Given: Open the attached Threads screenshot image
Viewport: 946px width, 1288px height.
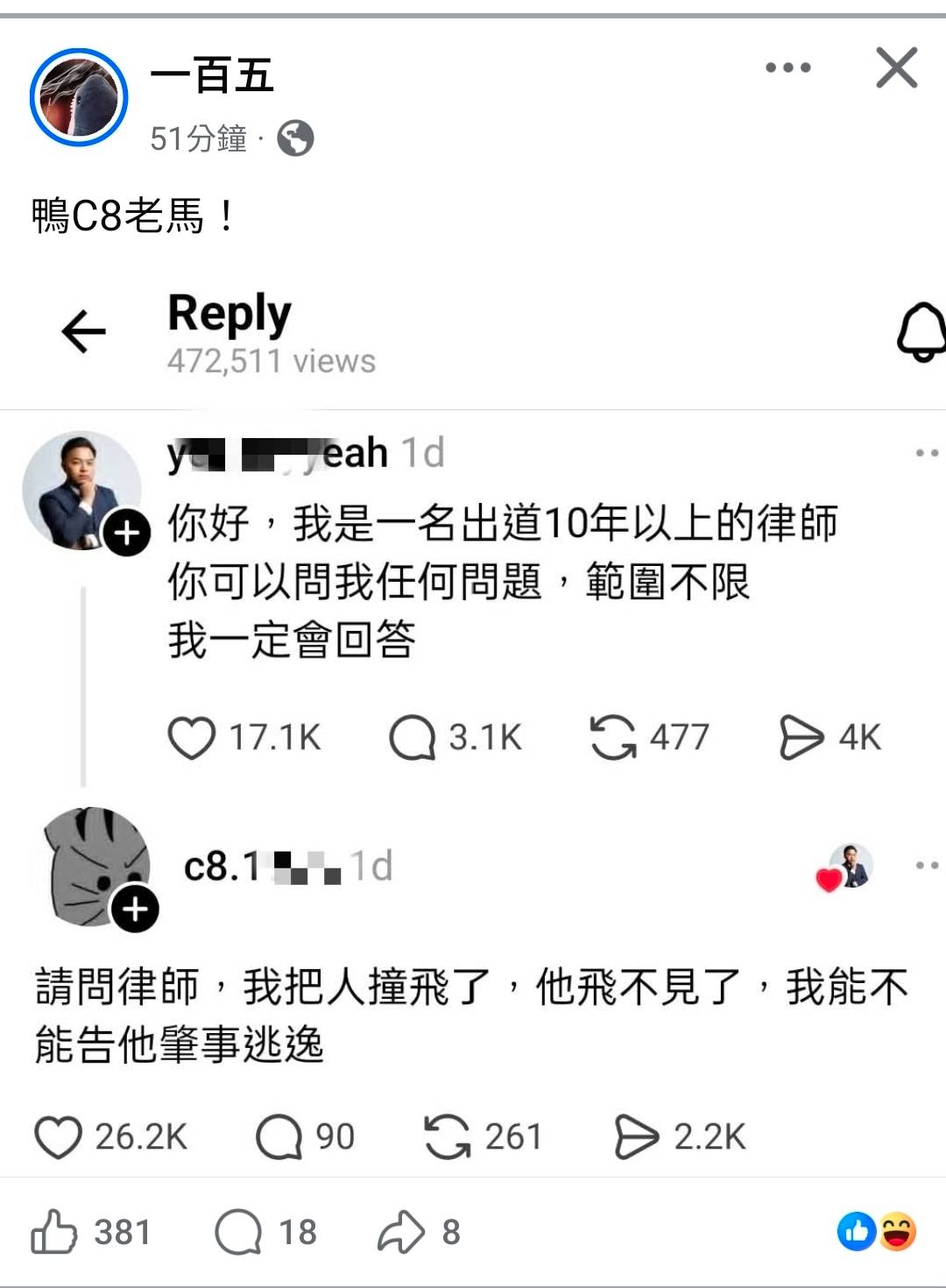Looking at the screenshot, I should coord(473,727).
